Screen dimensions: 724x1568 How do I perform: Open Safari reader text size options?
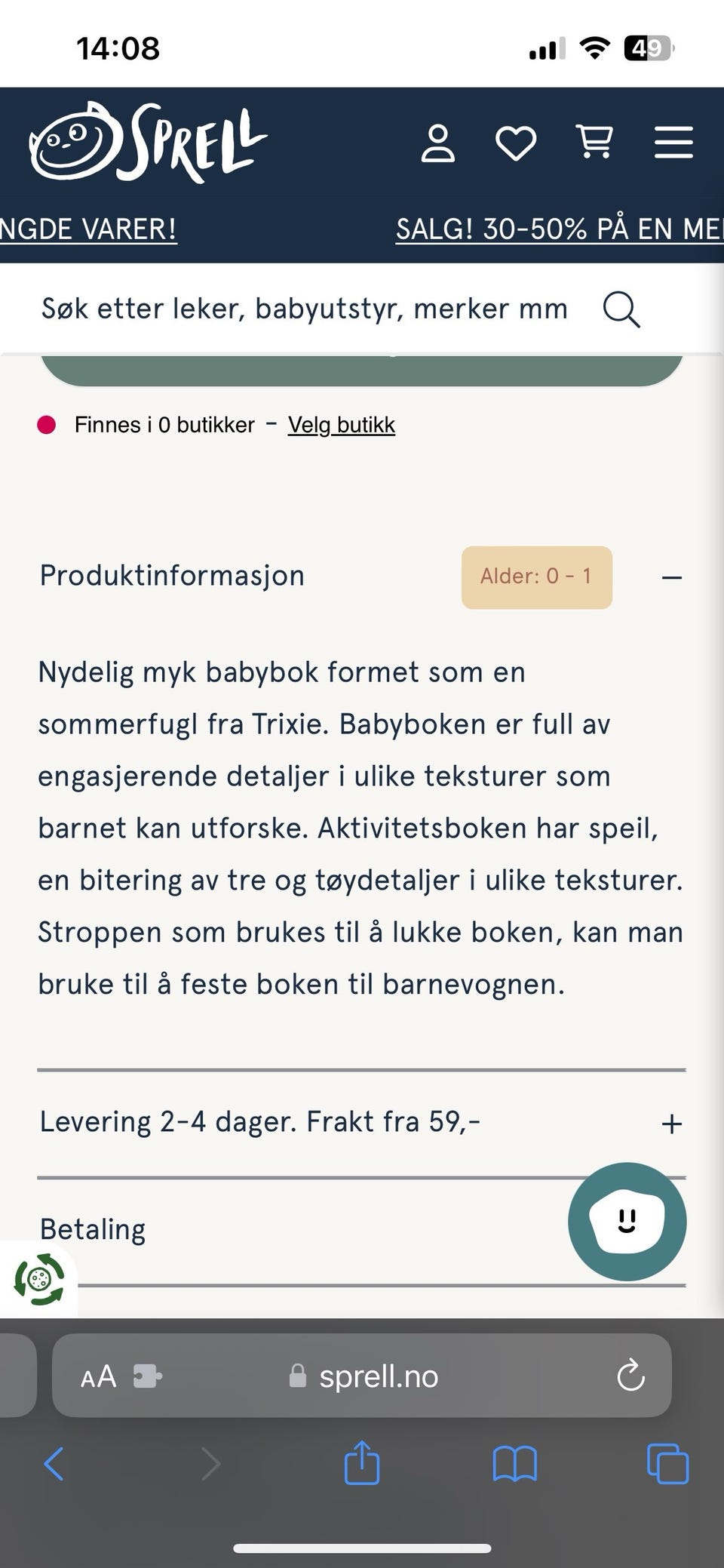(x=98, y=1375)
